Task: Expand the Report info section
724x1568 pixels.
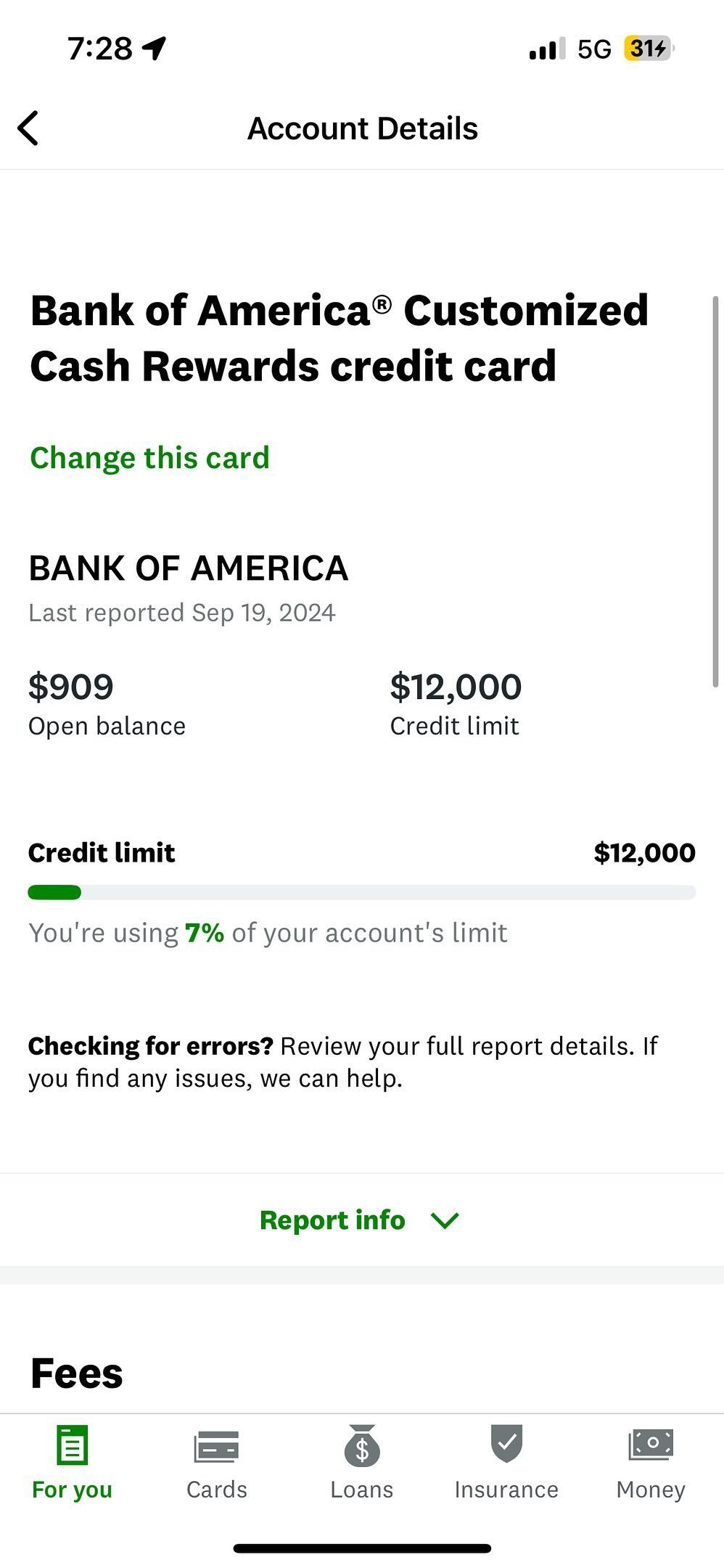Action: coord(361,1220)
